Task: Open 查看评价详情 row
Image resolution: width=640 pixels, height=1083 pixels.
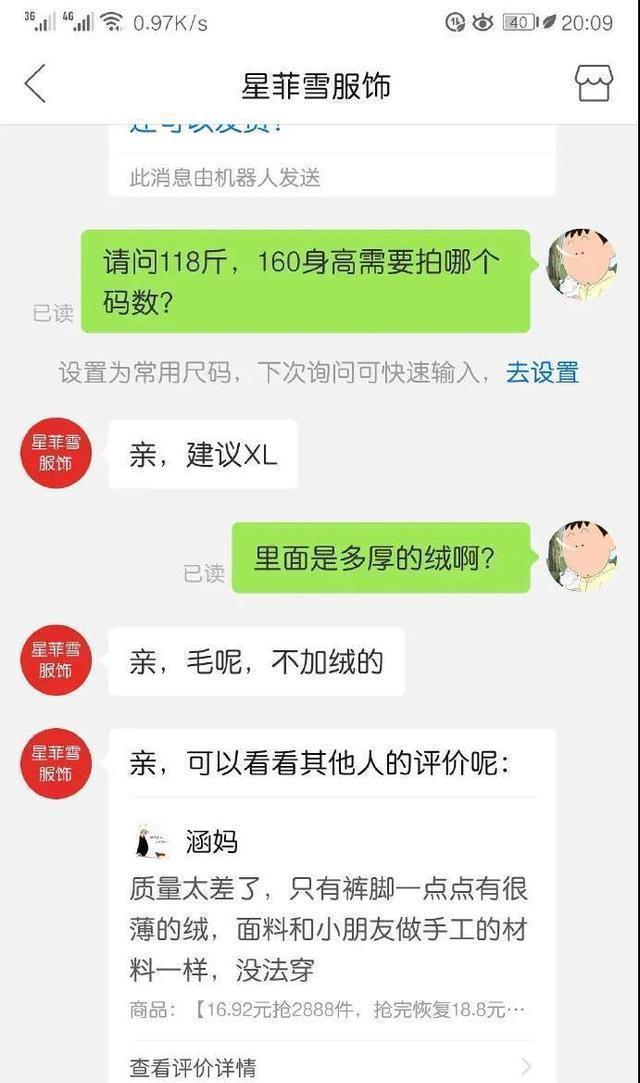Action: [330, 1066]
